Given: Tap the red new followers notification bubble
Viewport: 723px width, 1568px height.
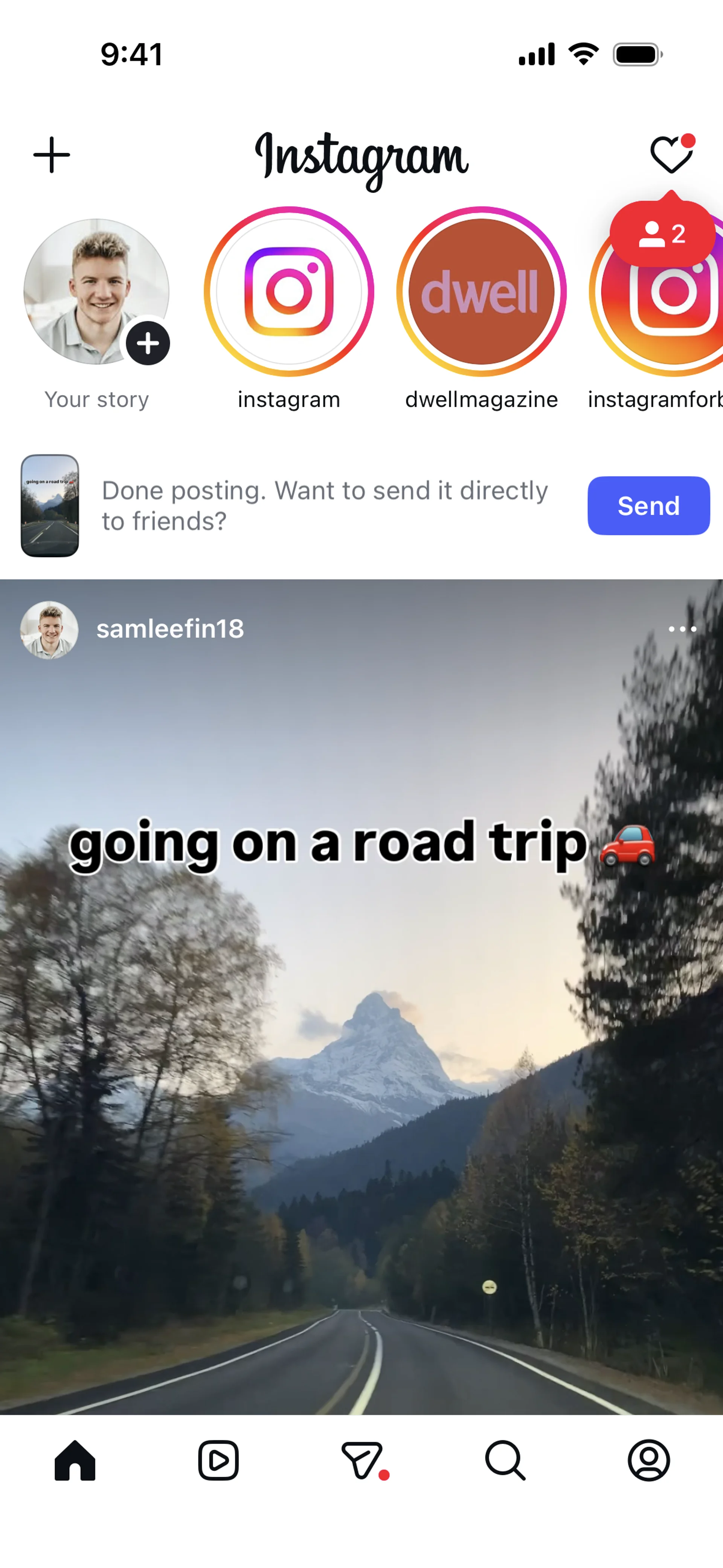Looking at the screenshot, I should (663, 234).
